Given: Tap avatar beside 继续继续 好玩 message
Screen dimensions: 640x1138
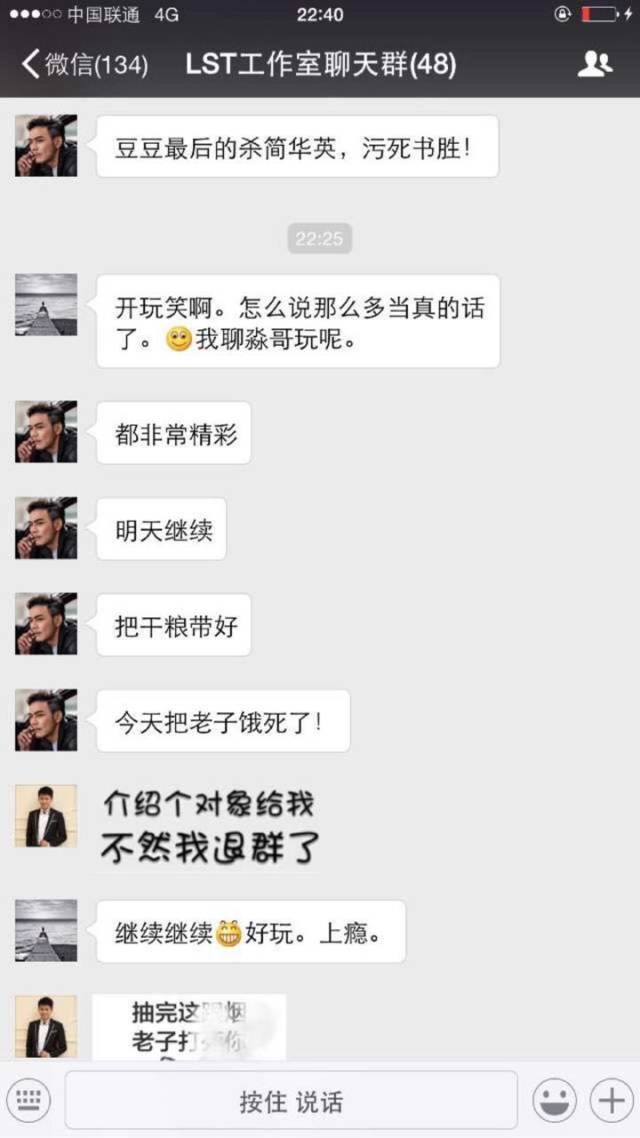Looking at the screenshot, I should (46, 930).
